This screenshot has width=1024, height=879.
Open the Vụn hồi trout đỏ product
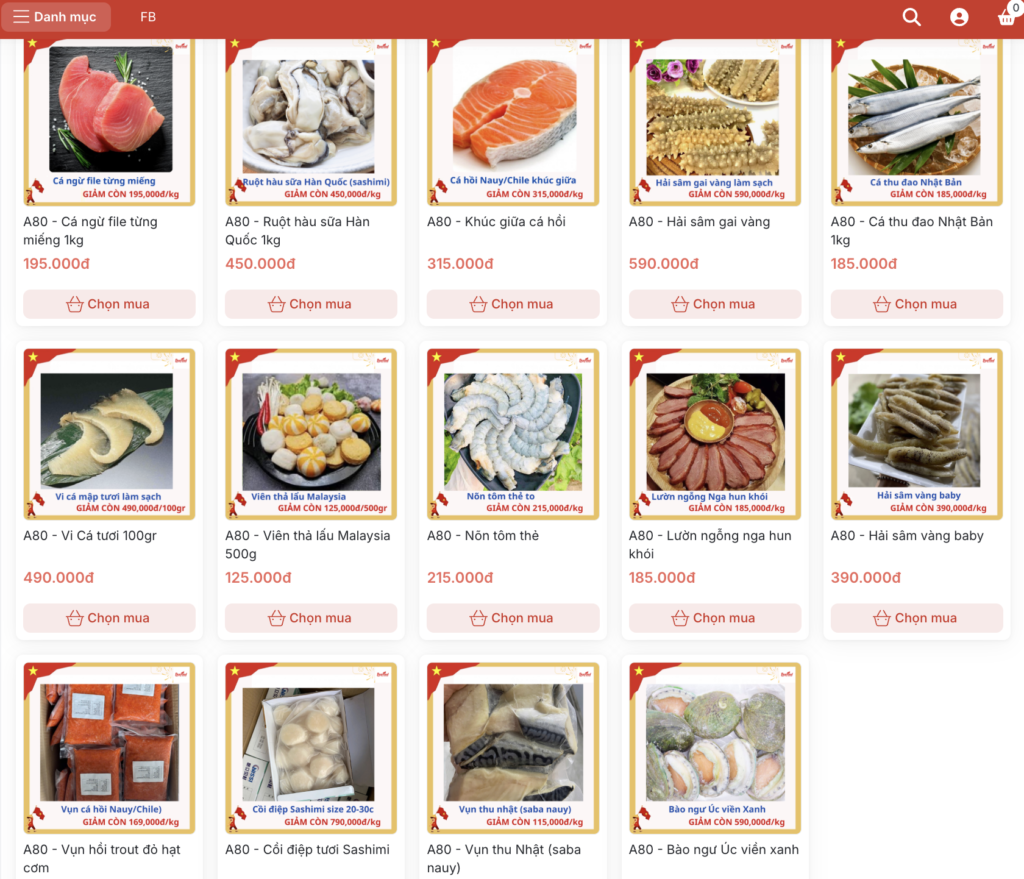109,745
